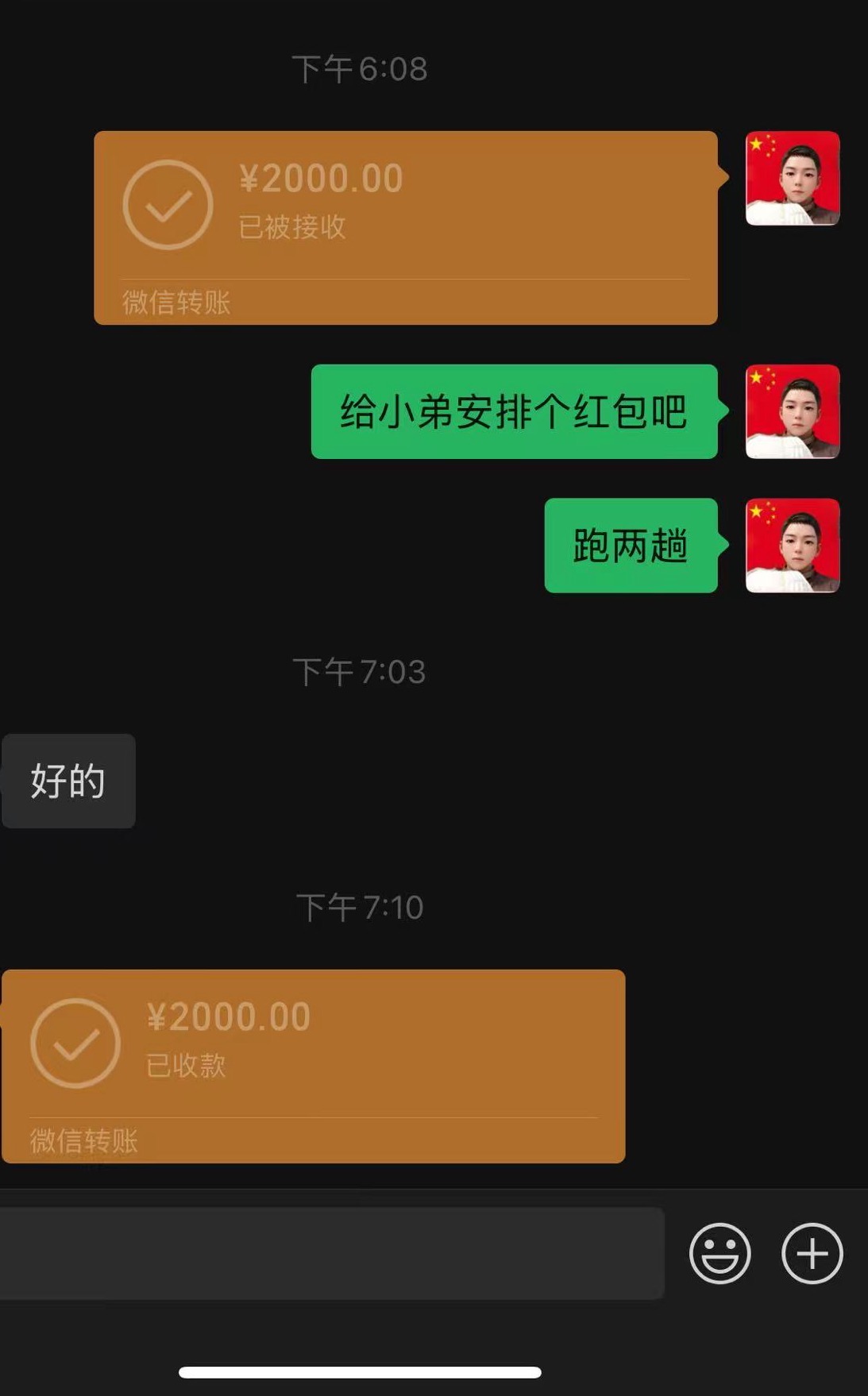This screenshot has width=868, height=1396.
Task: Open the plus attachment menu
Action: point(812,1253)
